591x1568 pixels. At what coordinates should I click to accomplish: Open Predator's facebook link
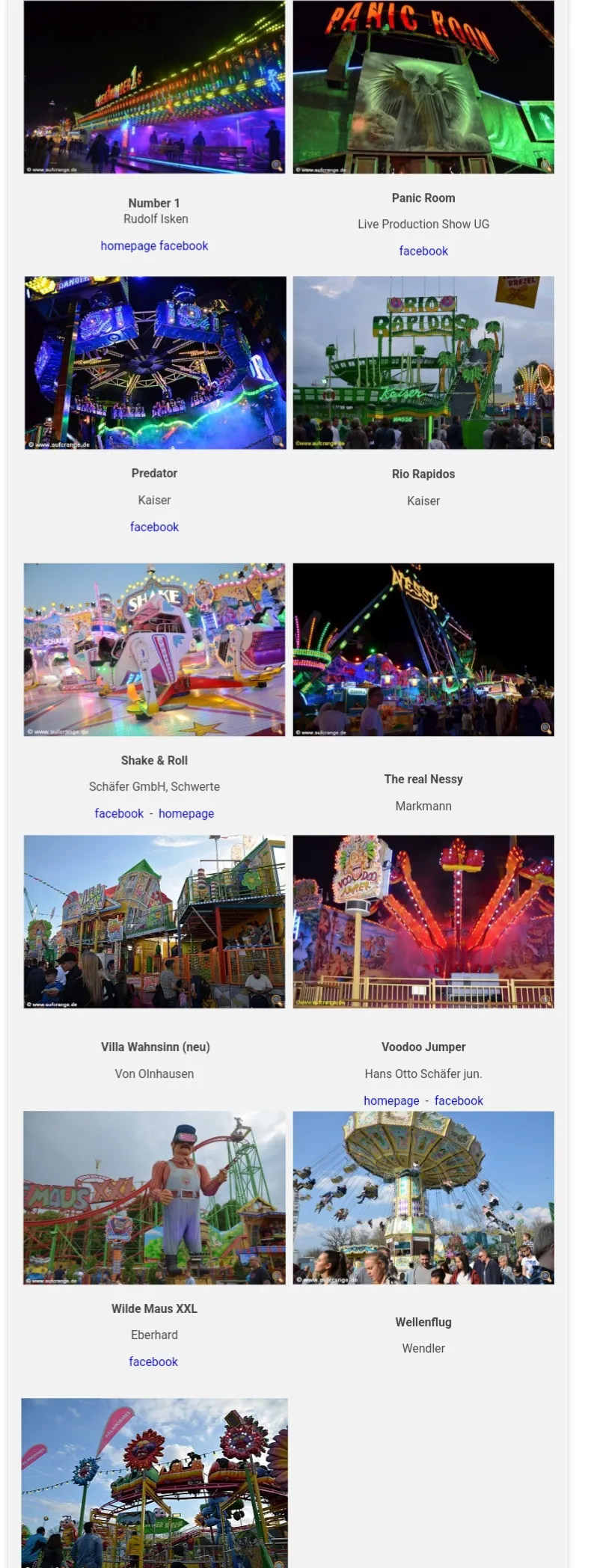pos(154,527)
